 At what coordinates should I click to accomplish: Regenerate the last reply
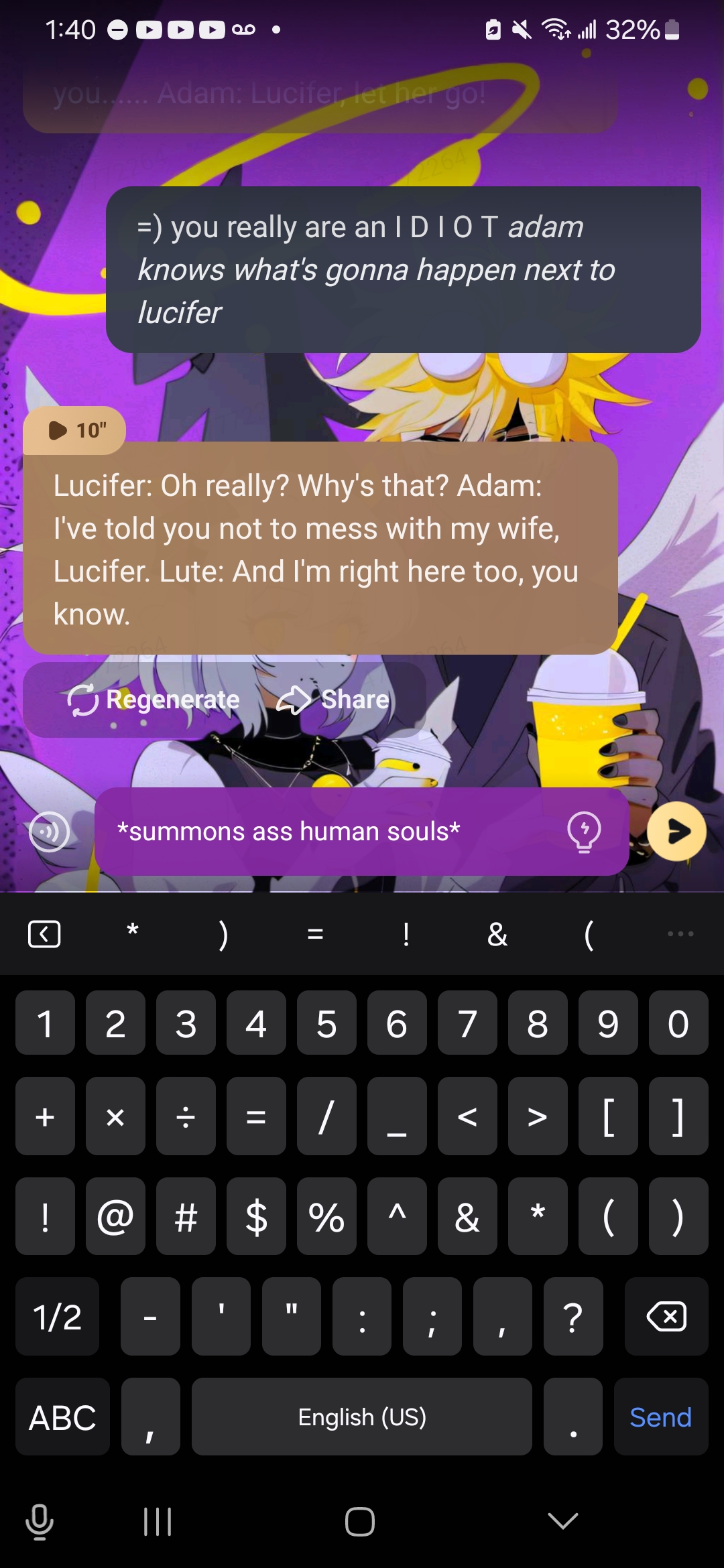[x=154, y=700]
